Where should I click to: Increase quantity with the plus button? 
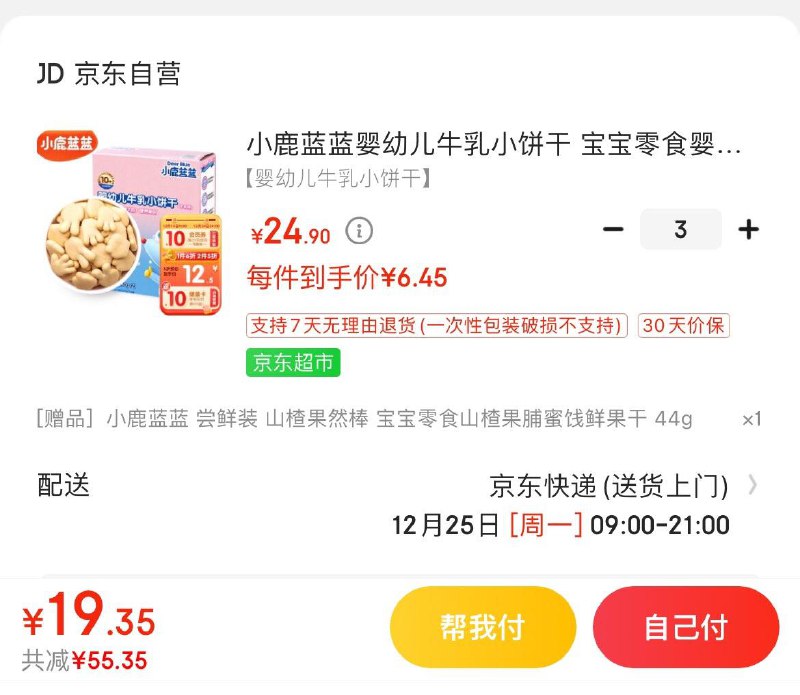748,230
